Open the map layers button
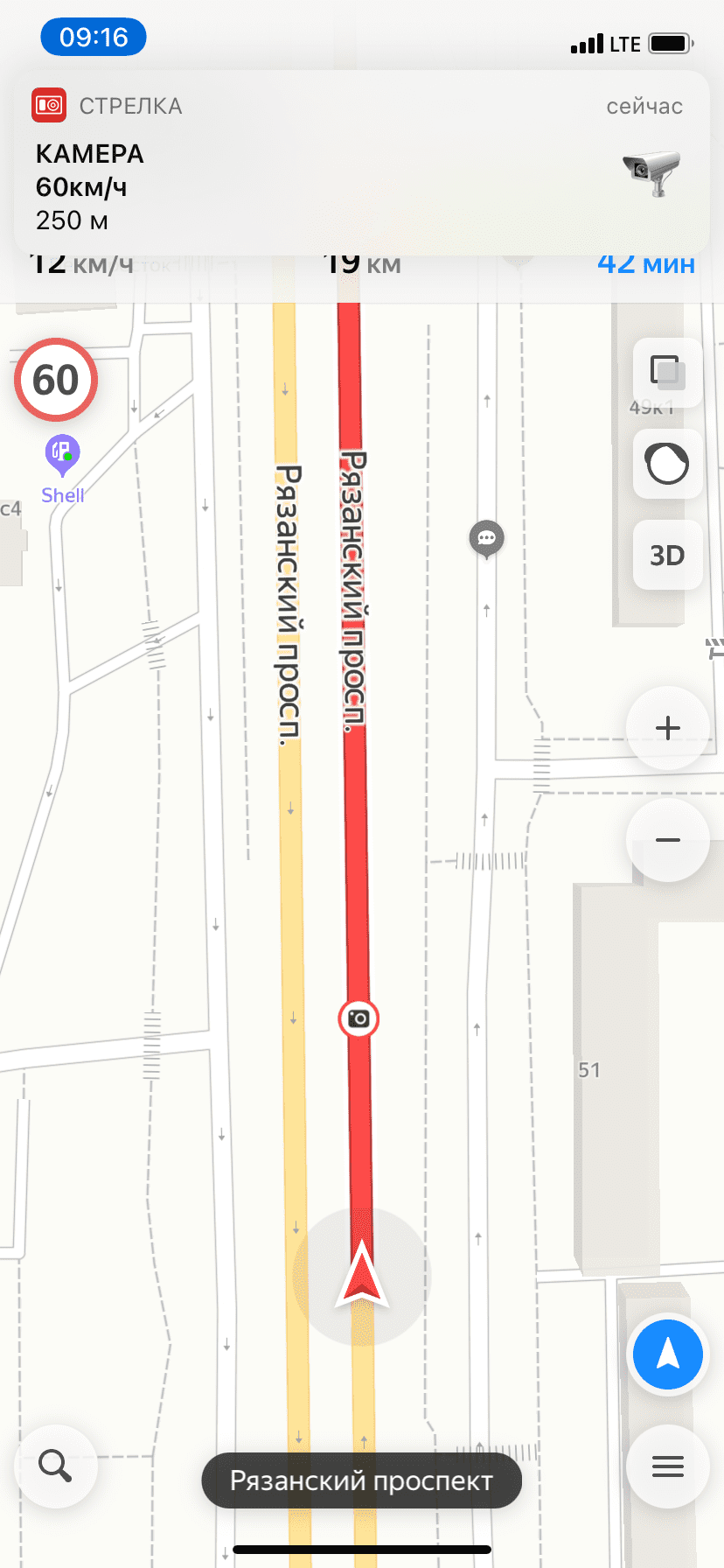Viewport: 724px width, 1568px height. [x=667, y=373]
